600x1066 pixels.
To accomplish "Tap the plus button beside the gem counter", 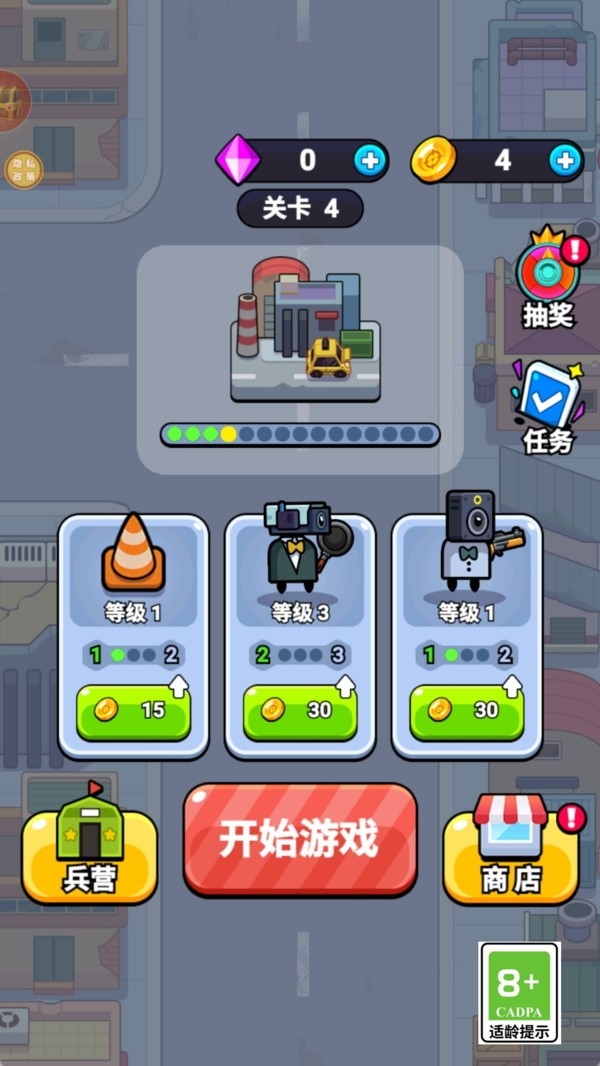I will (x=370, y=161).
